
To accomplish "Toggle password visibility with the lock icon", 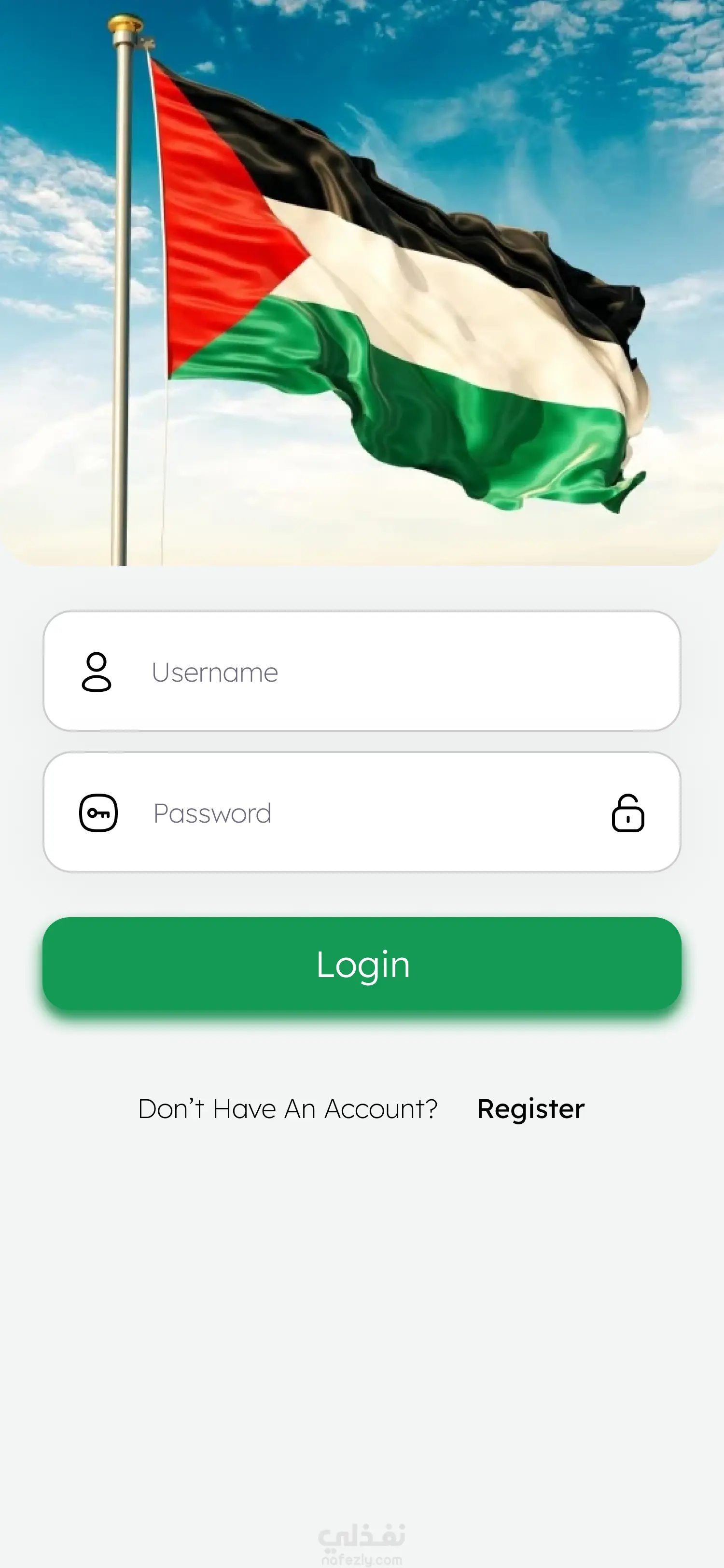I will 627,813.
